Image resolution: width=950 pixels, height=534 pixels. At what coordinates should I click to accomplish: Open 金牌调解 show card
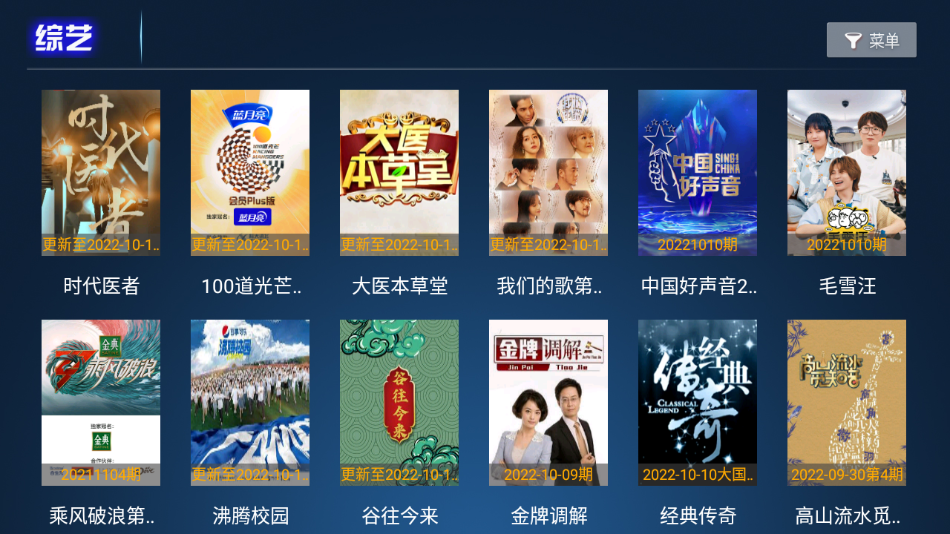548,403
